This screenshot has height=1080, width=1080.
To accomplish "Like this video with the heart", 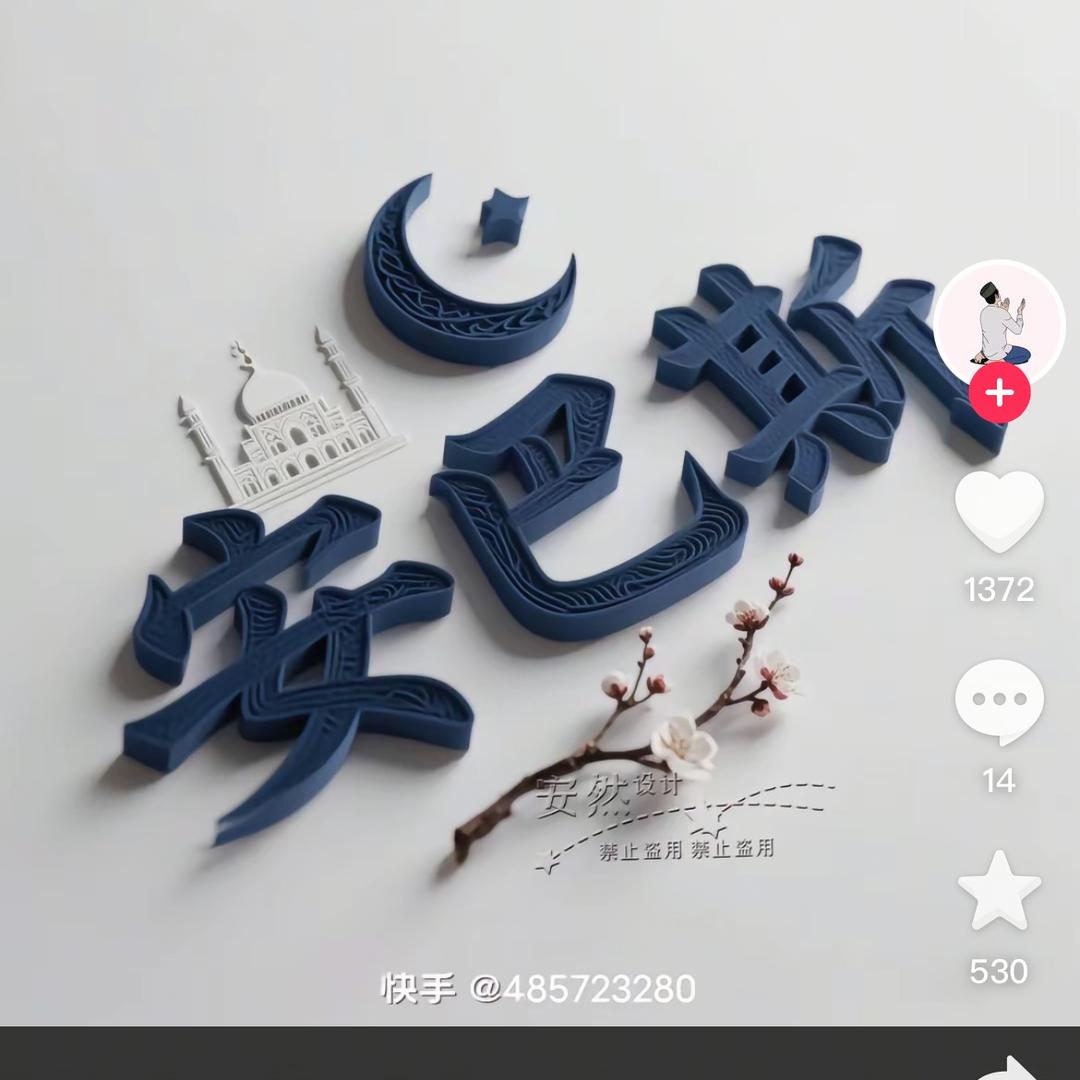I will (x=999, y=510).
